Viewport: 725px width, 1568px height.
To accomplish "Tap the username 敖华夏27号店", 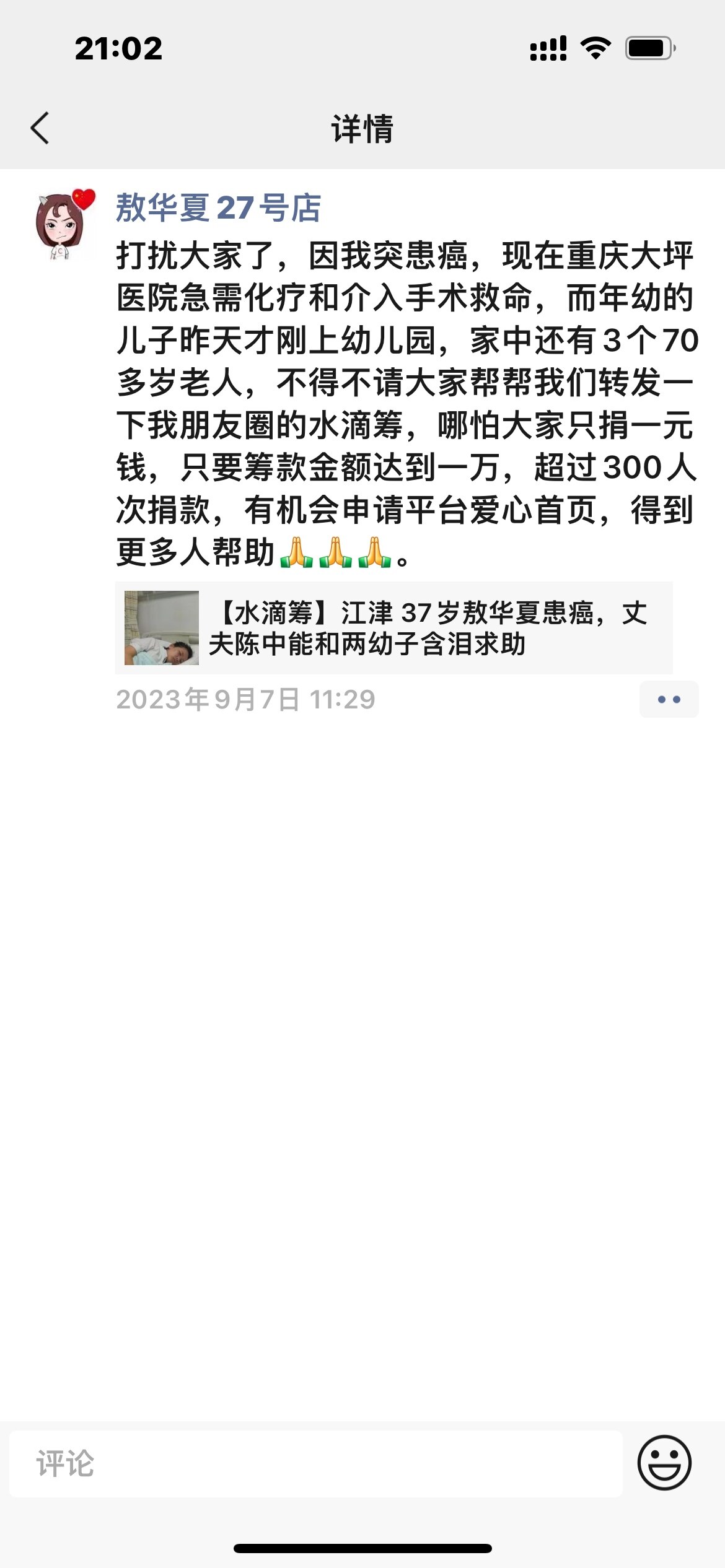I will tap(218, 207).
